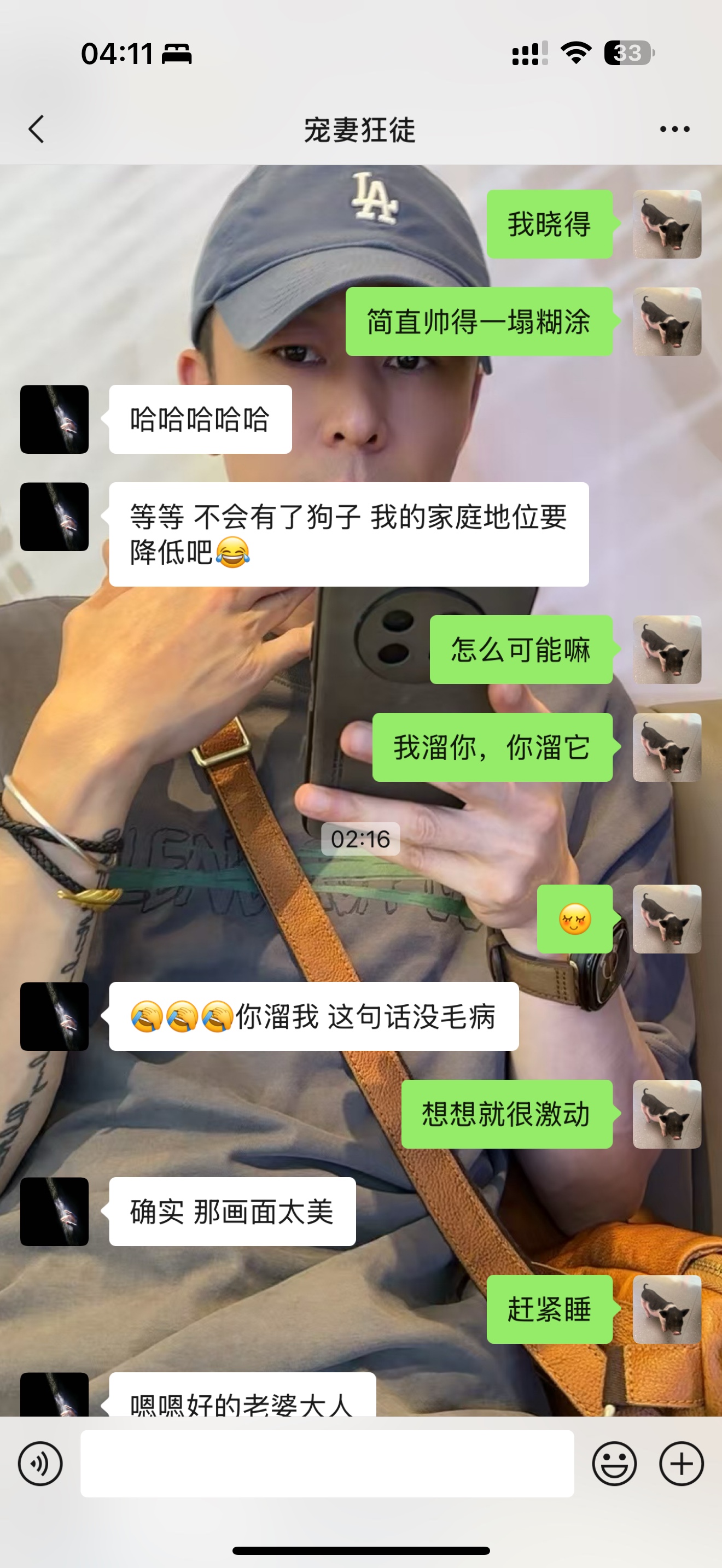Image resolution: width=722 pixels, height=1568 pixels.
Task: Focus the message text field
Action: [327, 1464]
